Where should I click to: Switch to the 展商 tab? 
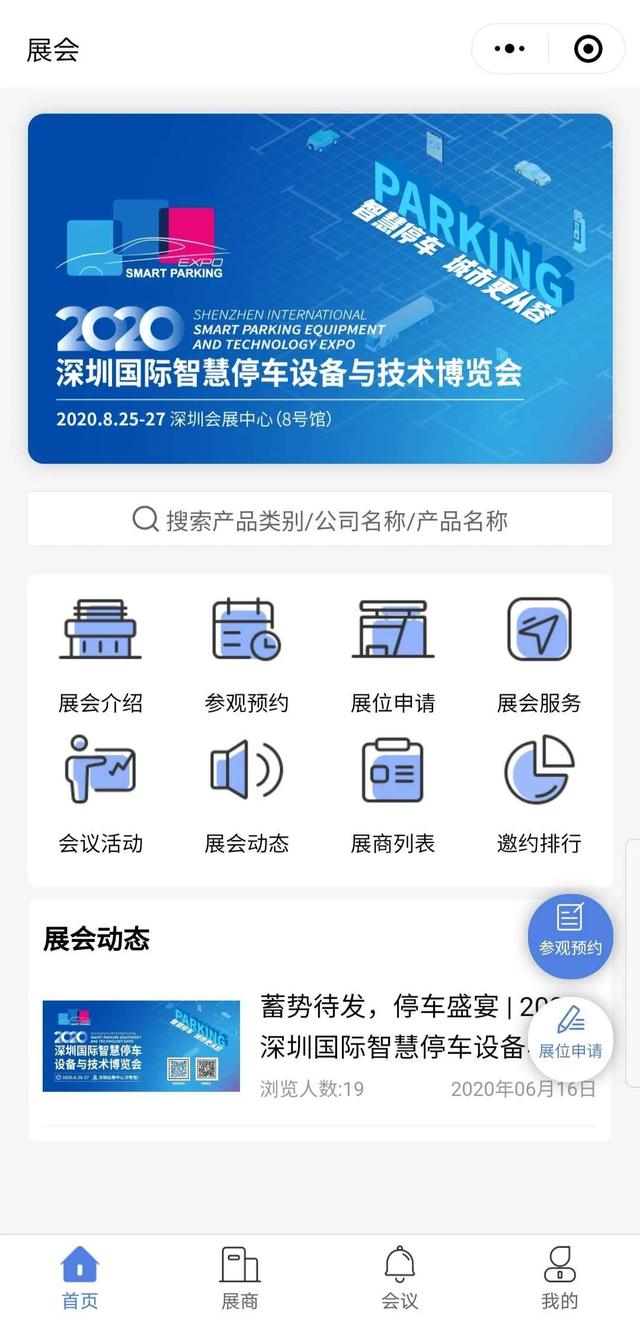[240, 1277]
